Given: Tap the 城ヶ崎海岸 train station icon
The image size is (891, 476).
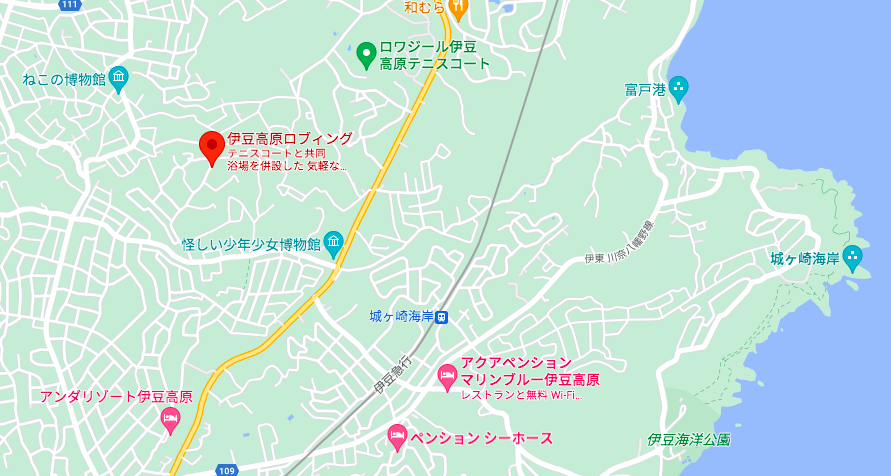Looking at the screenshot, I should (441, 316).
